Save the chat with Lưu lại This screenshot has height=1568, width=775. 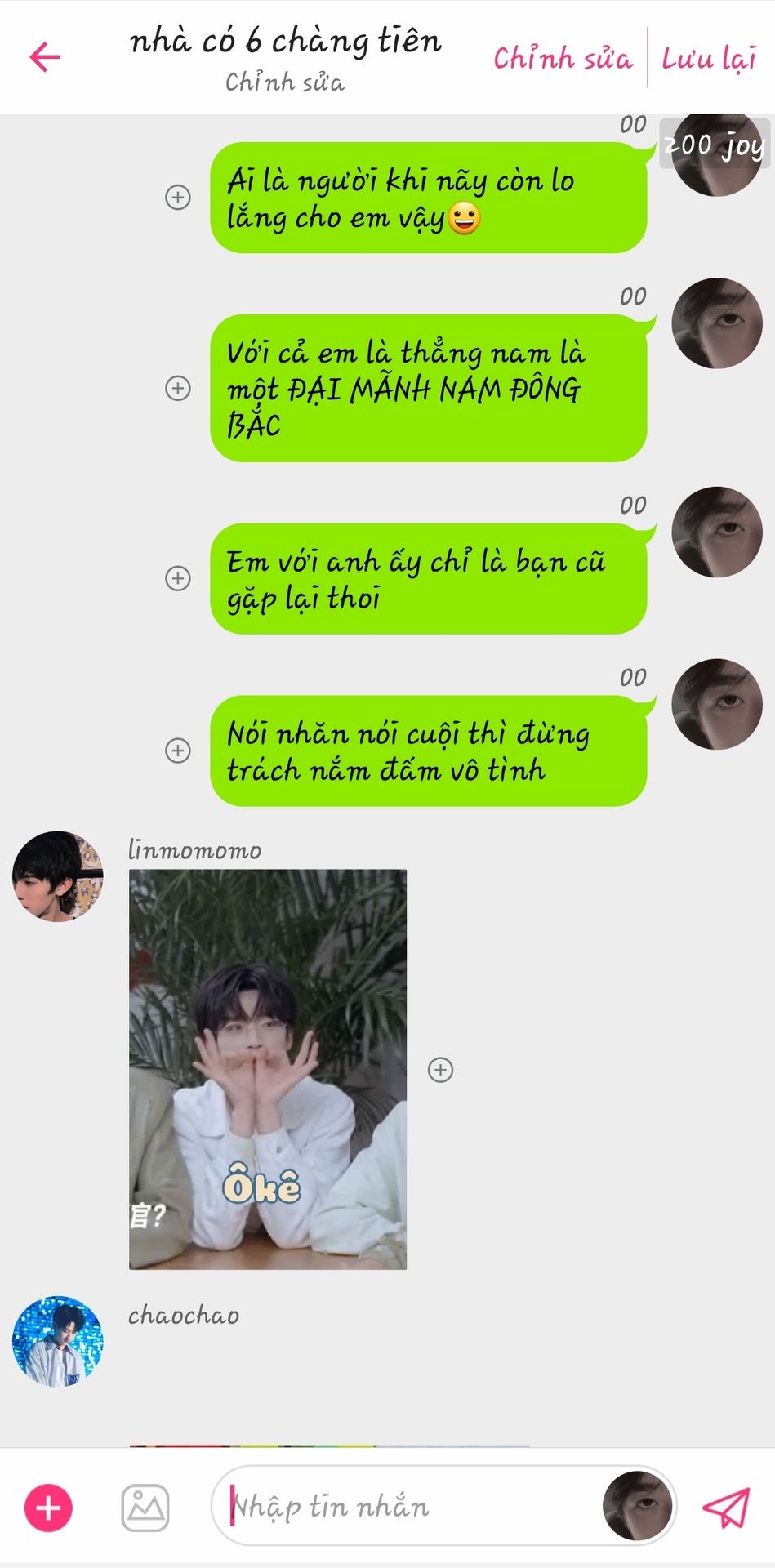point(709,58)
